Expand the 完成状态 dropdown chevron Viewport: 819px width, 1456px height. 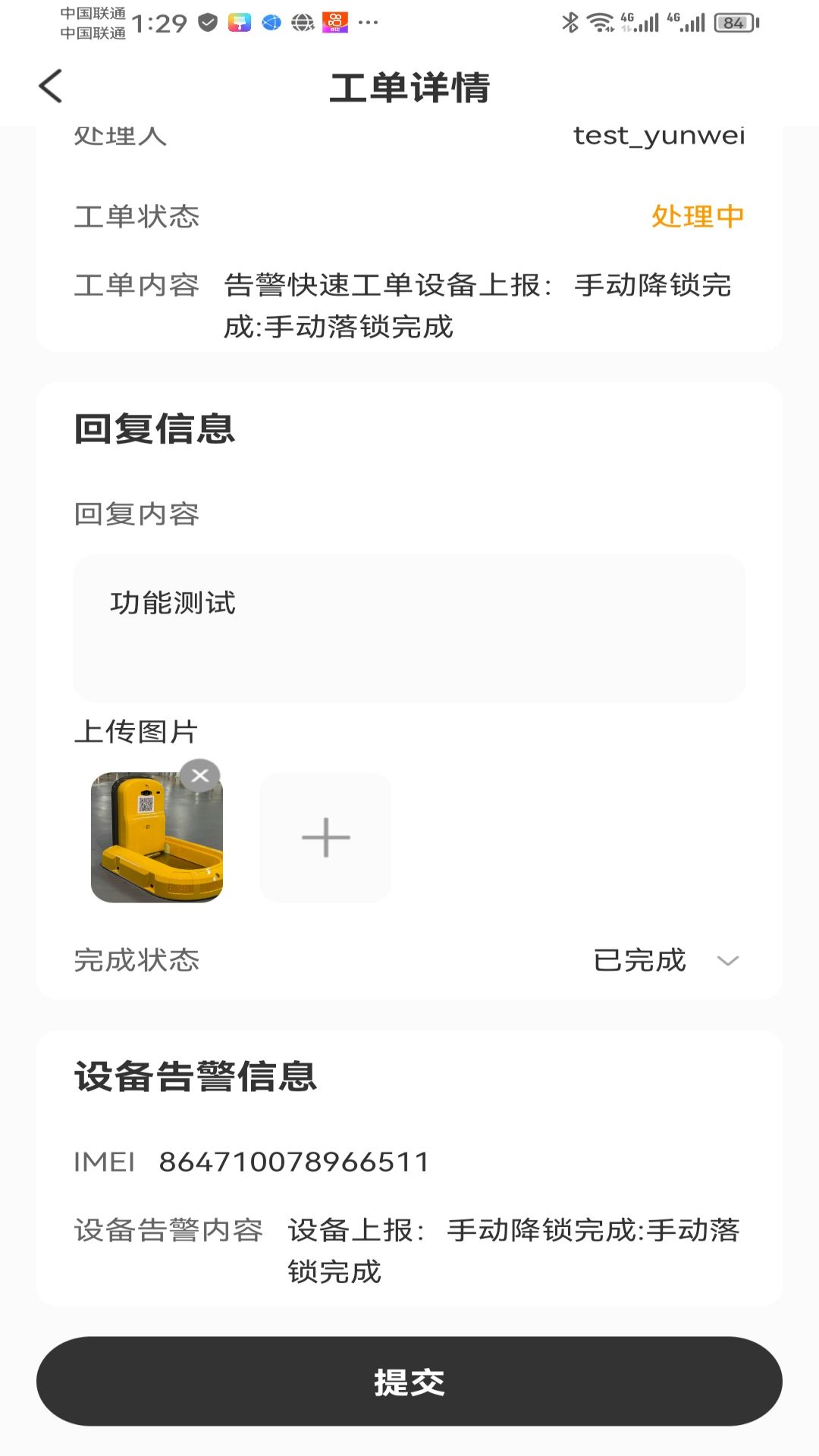coord(727,961)
